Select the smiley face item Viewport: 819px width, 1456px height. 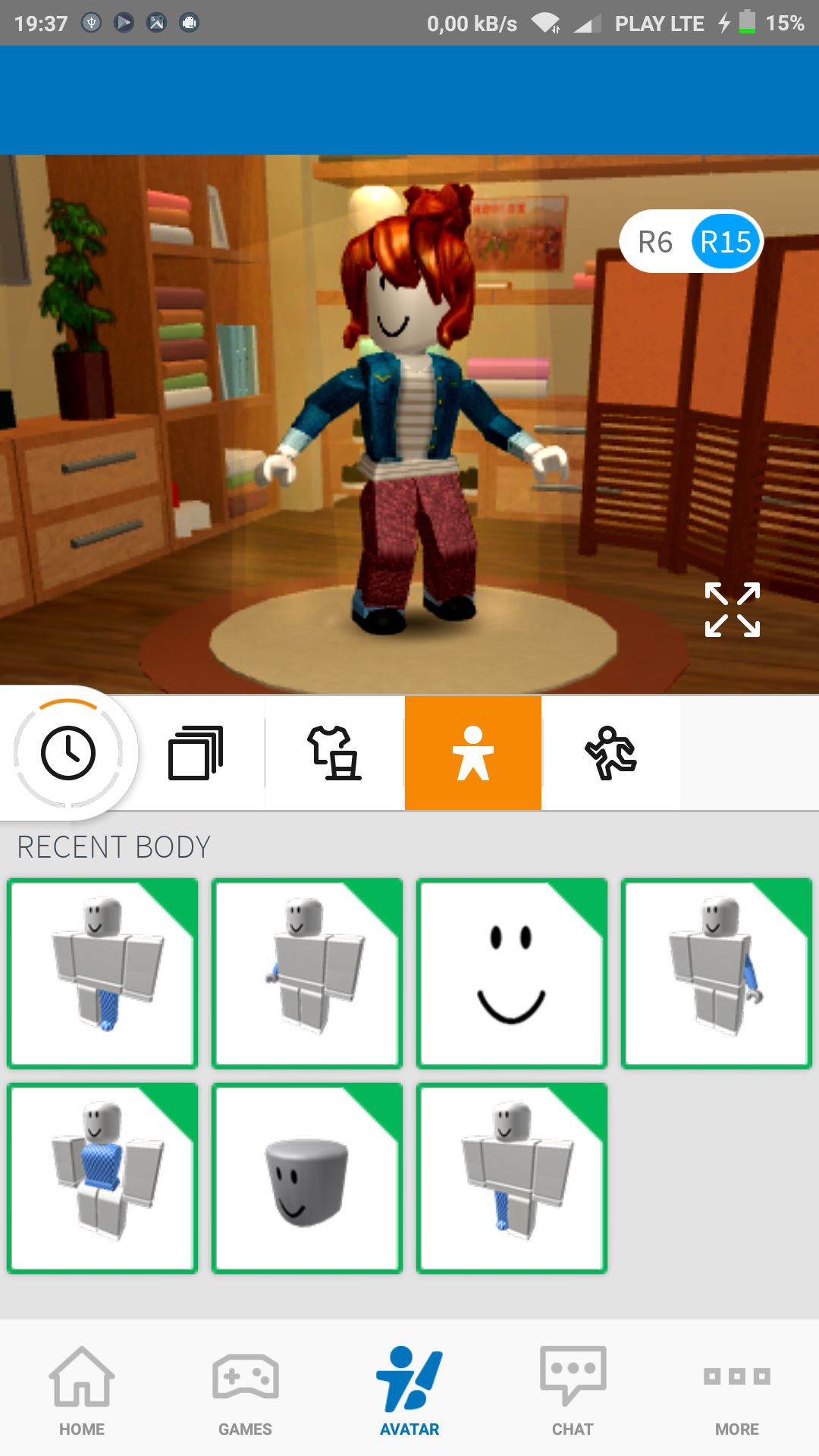pos(512,974)
